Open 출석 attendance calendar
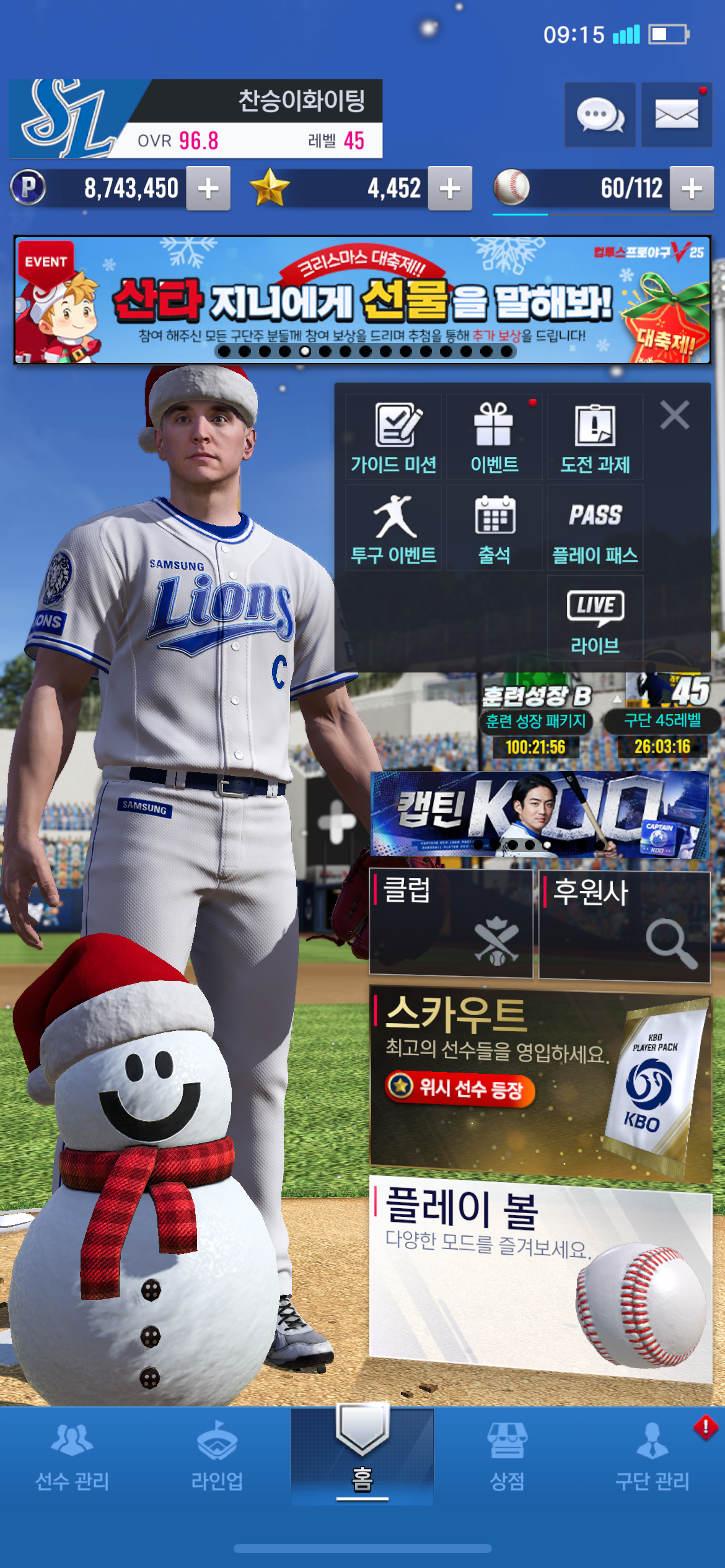 click(x=494, y=528)
